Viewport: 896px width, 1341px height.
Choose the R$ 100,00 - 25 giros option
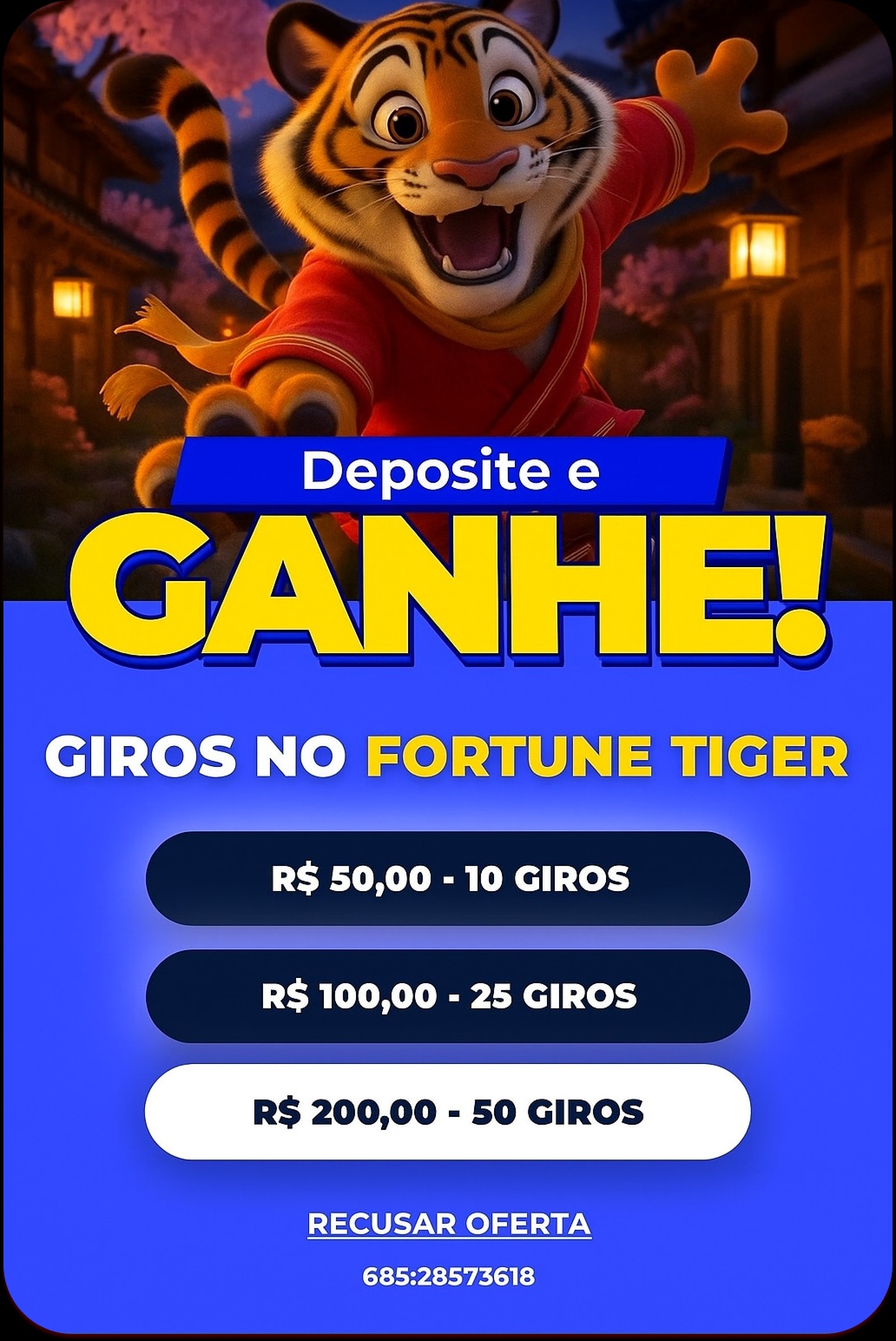[x=448, y=995]
